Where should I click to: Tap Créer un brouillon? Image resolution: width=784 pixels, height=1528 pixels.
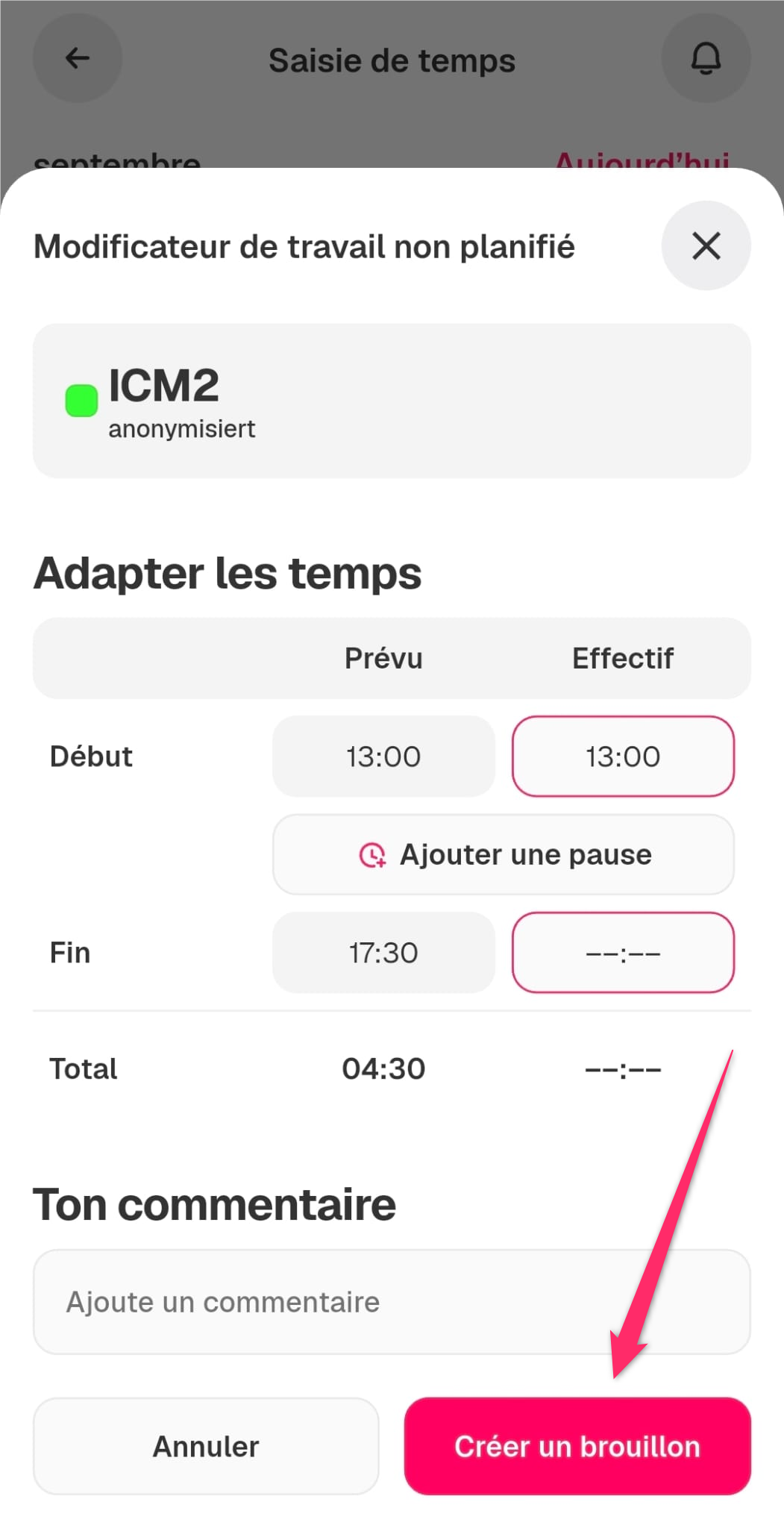point(577,1446)
